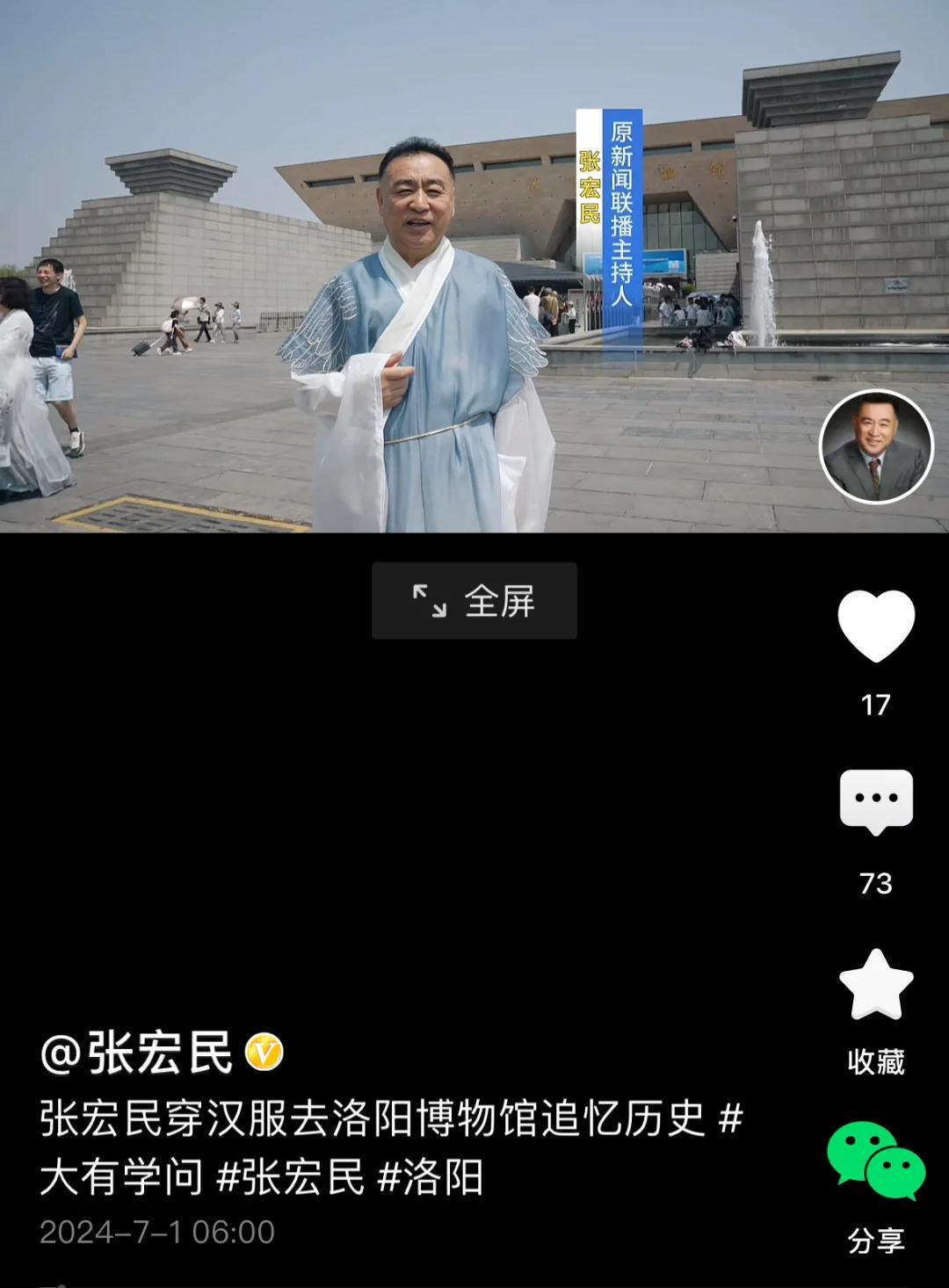The image size is (949, 1288).
Task: Open the #洛阳 hashtag
Action: coord(431,1177)
